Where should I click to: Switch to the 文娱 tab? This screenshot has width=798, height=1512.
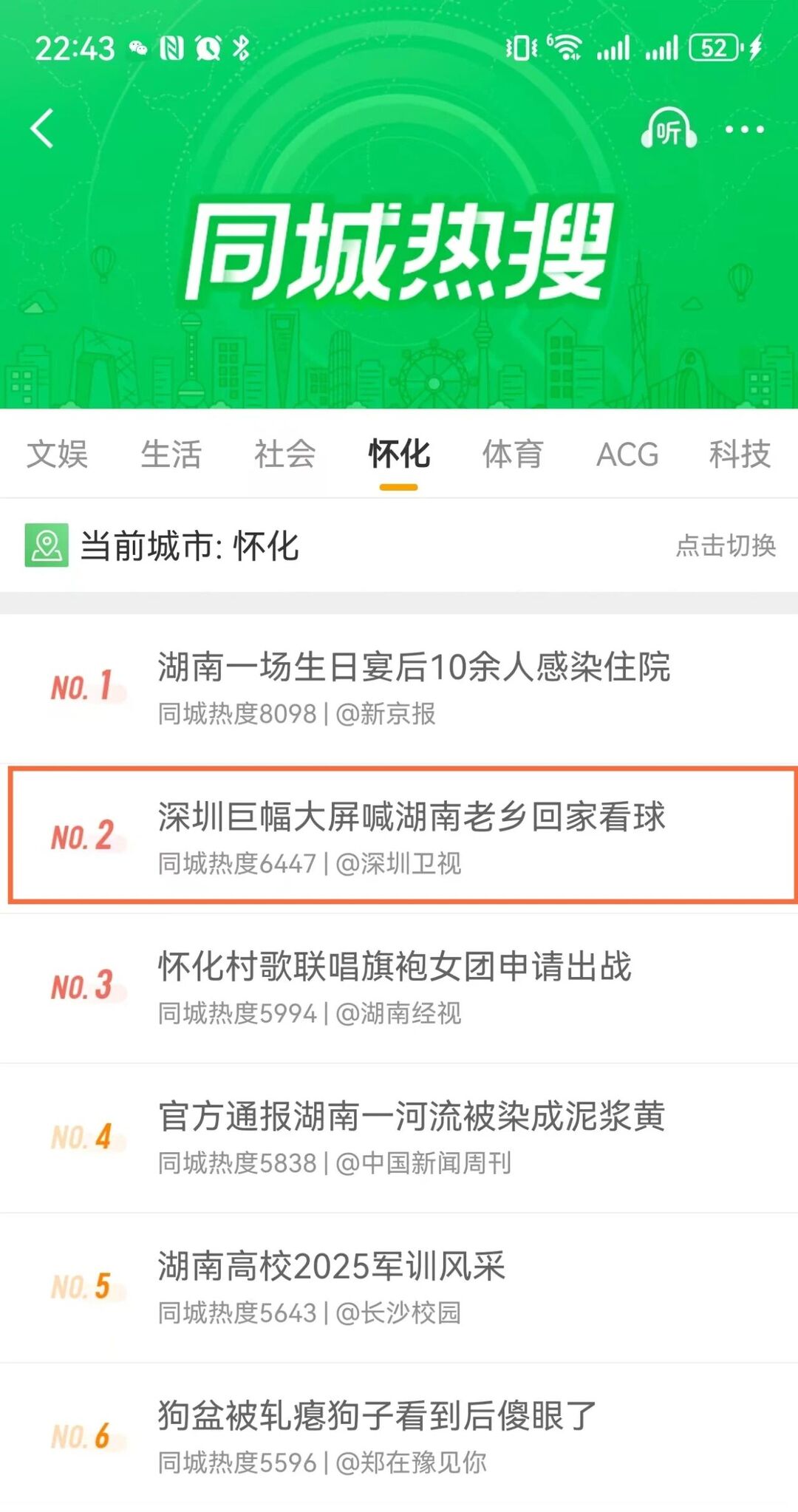tap(57, 454)
